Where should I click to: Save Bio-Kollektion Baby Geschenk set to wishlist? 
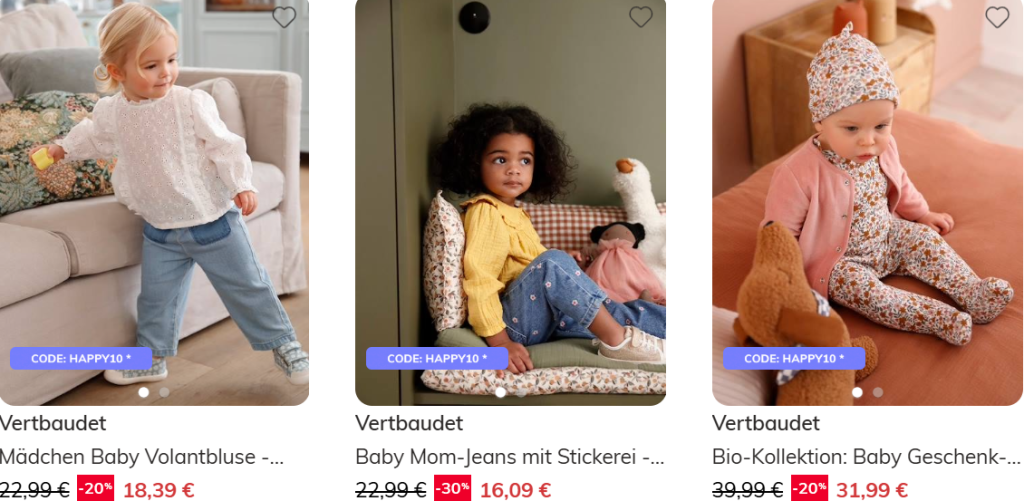(997, 17)
